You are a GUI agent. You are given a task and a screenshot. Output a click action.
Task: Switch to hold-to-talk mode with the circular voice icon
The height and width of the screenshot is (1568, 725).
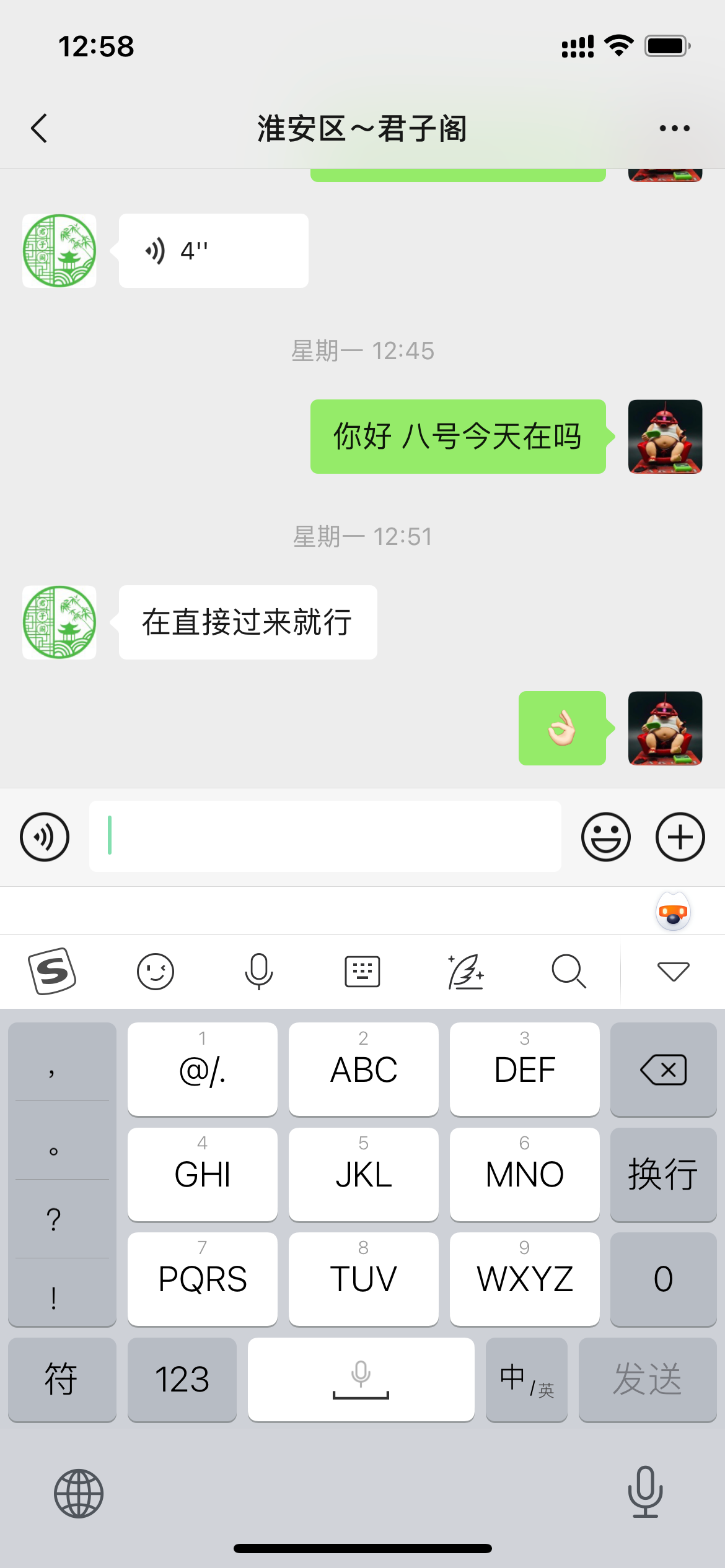pos(44,837)
